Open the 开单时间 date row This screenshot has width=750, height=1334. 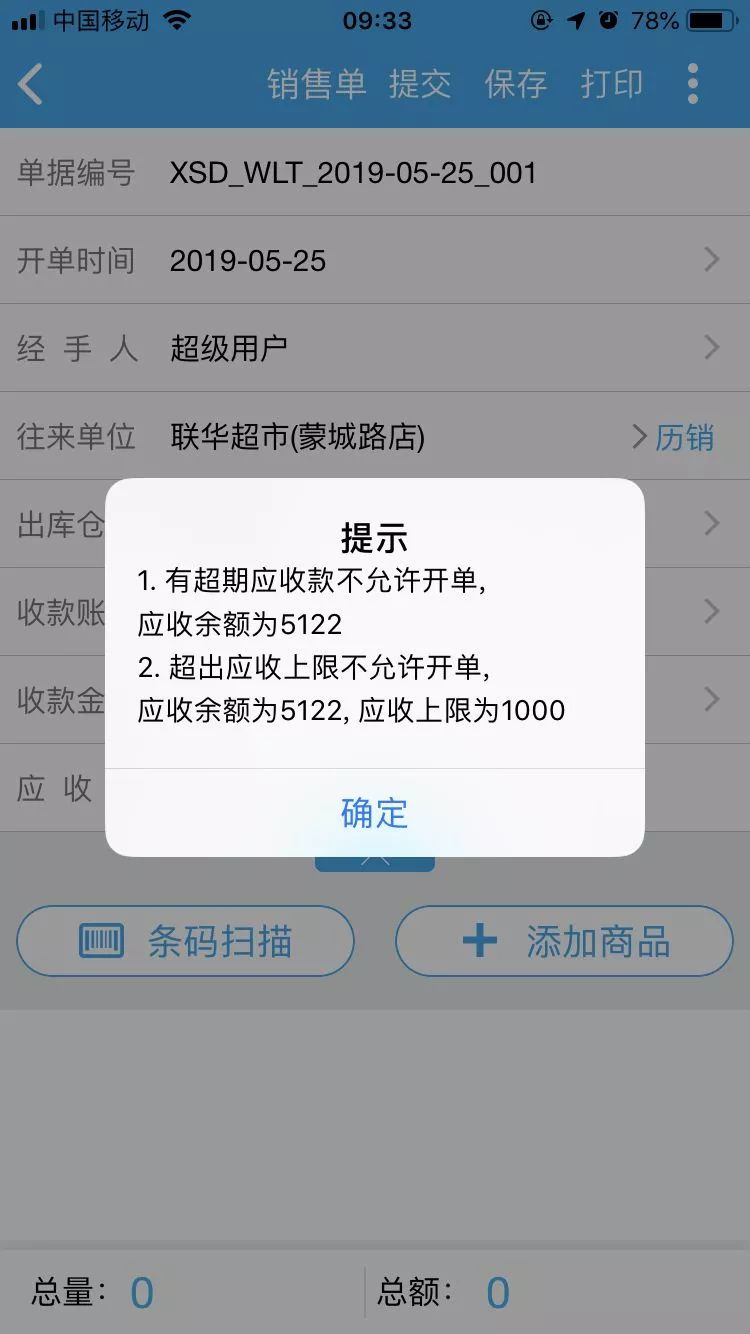pyautogui.click(x=375, y=261)
